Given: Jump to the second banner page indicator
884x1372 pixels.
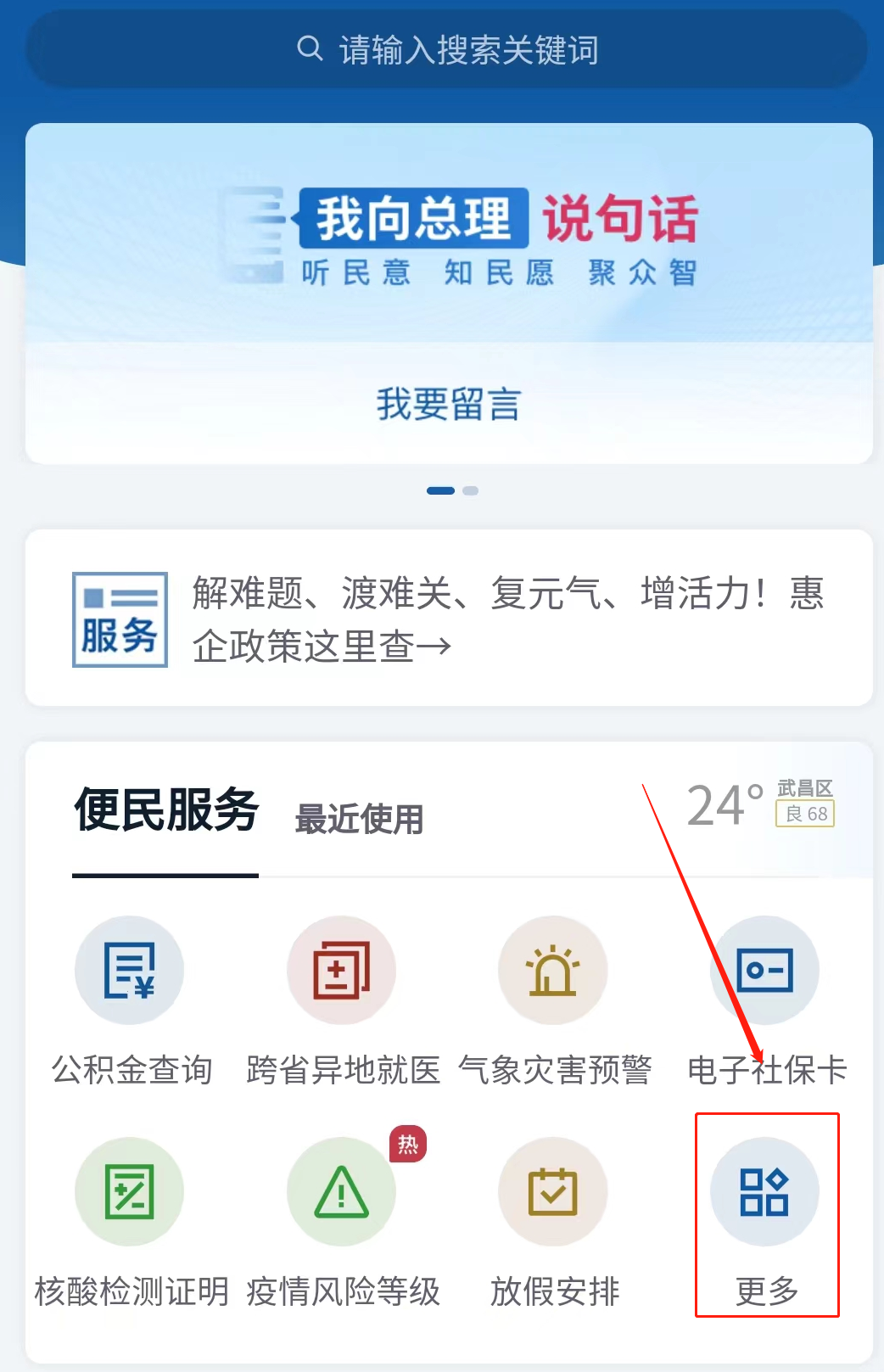Looking at the screenshot, I should pyautogui.click(x=471, y=490).
